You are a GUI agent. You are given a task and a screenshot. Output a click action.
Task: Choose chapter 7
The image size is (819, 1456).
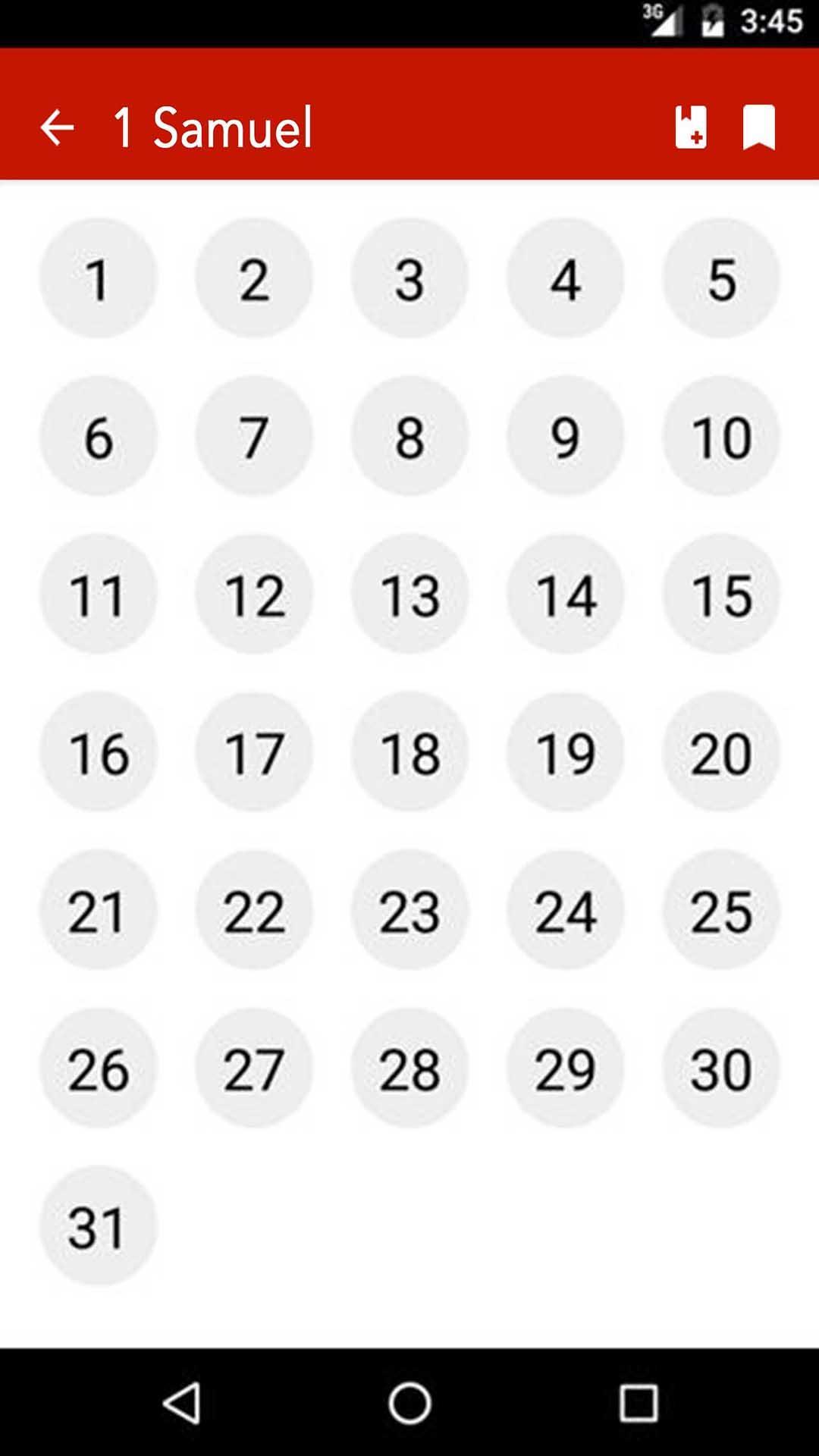[254, 436]
